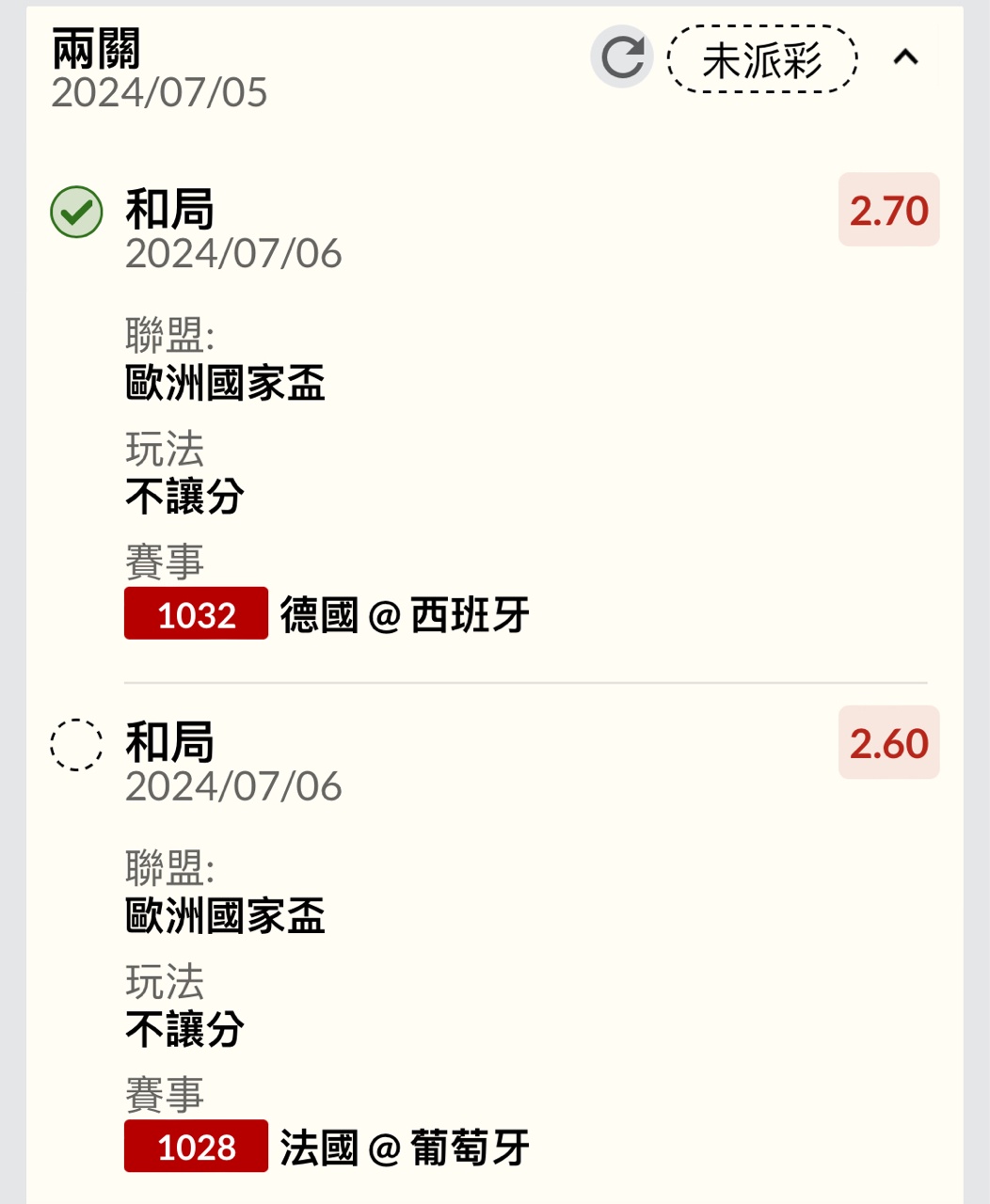This screenshot has width=990, height=1204.
Task: Collapse the 兩關 bet details
Action: coord(905,57)
